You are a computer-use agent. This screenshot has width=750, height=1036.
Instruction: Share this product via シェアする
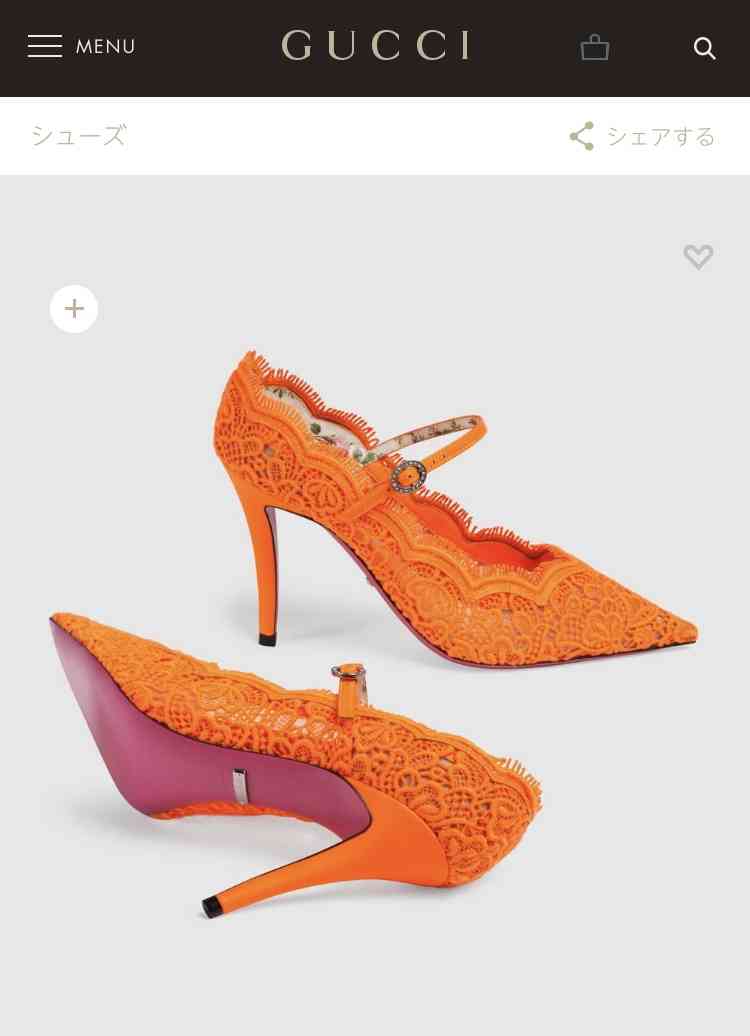642,136
